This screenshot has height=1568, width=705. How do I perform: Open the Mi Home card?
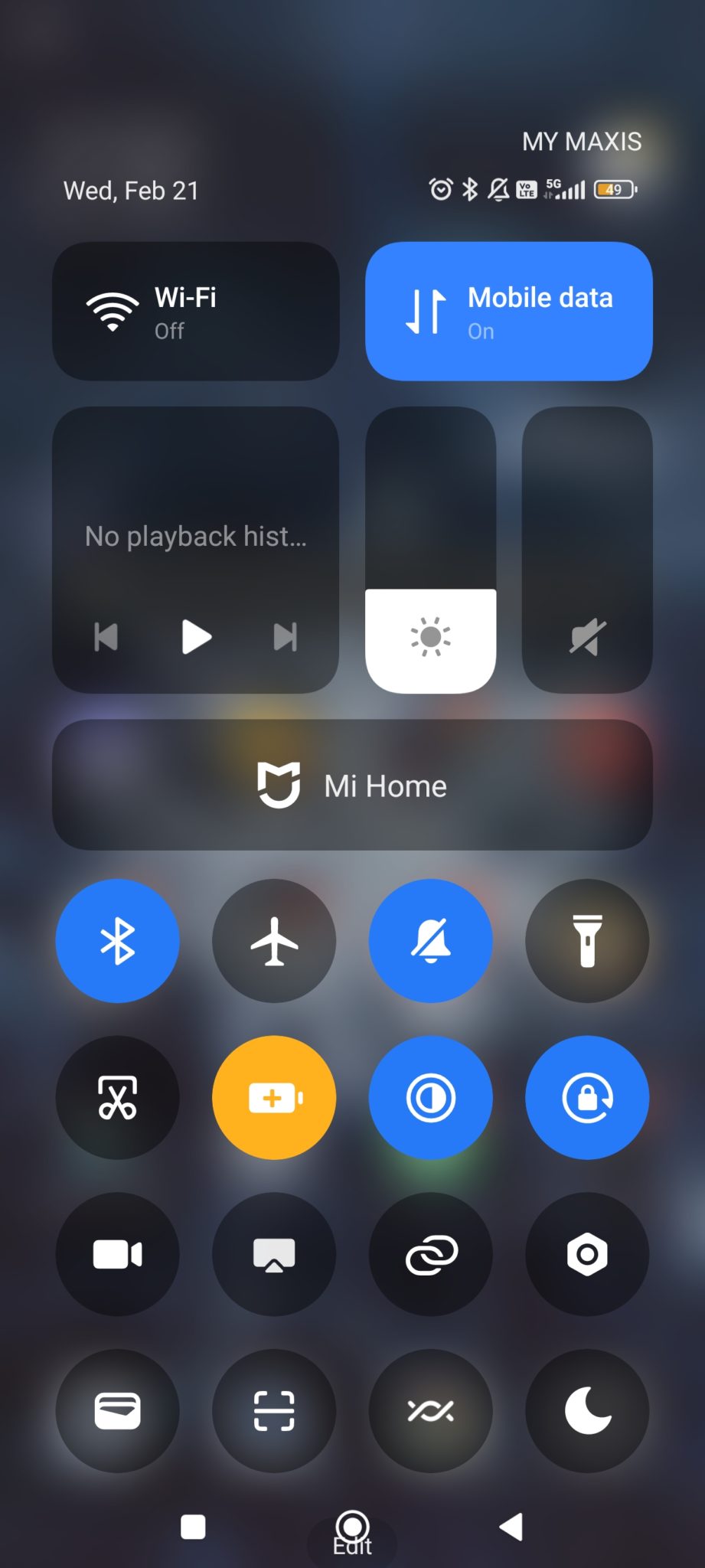(352, 785)
